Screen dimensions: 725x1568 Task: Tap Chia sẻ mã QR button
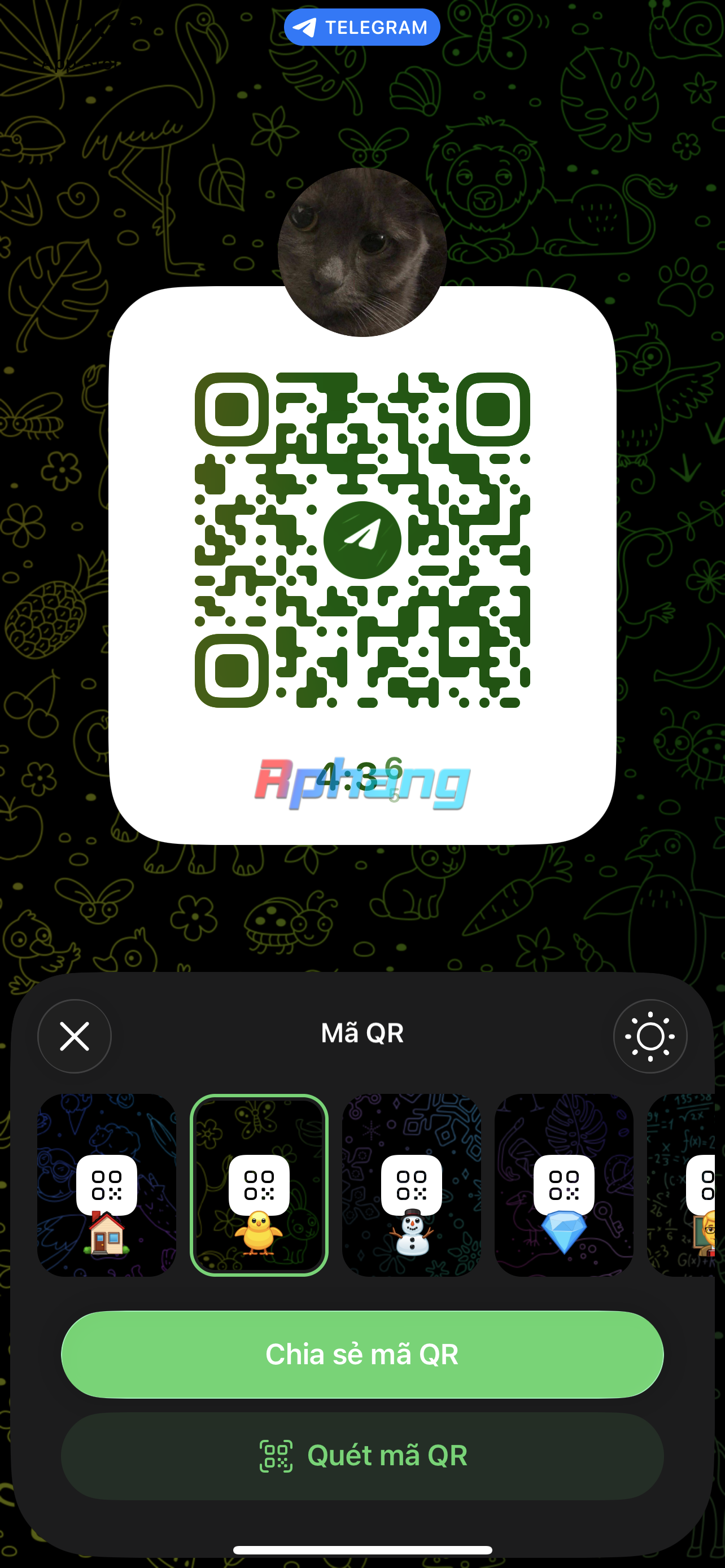(x=362, y=1354)
